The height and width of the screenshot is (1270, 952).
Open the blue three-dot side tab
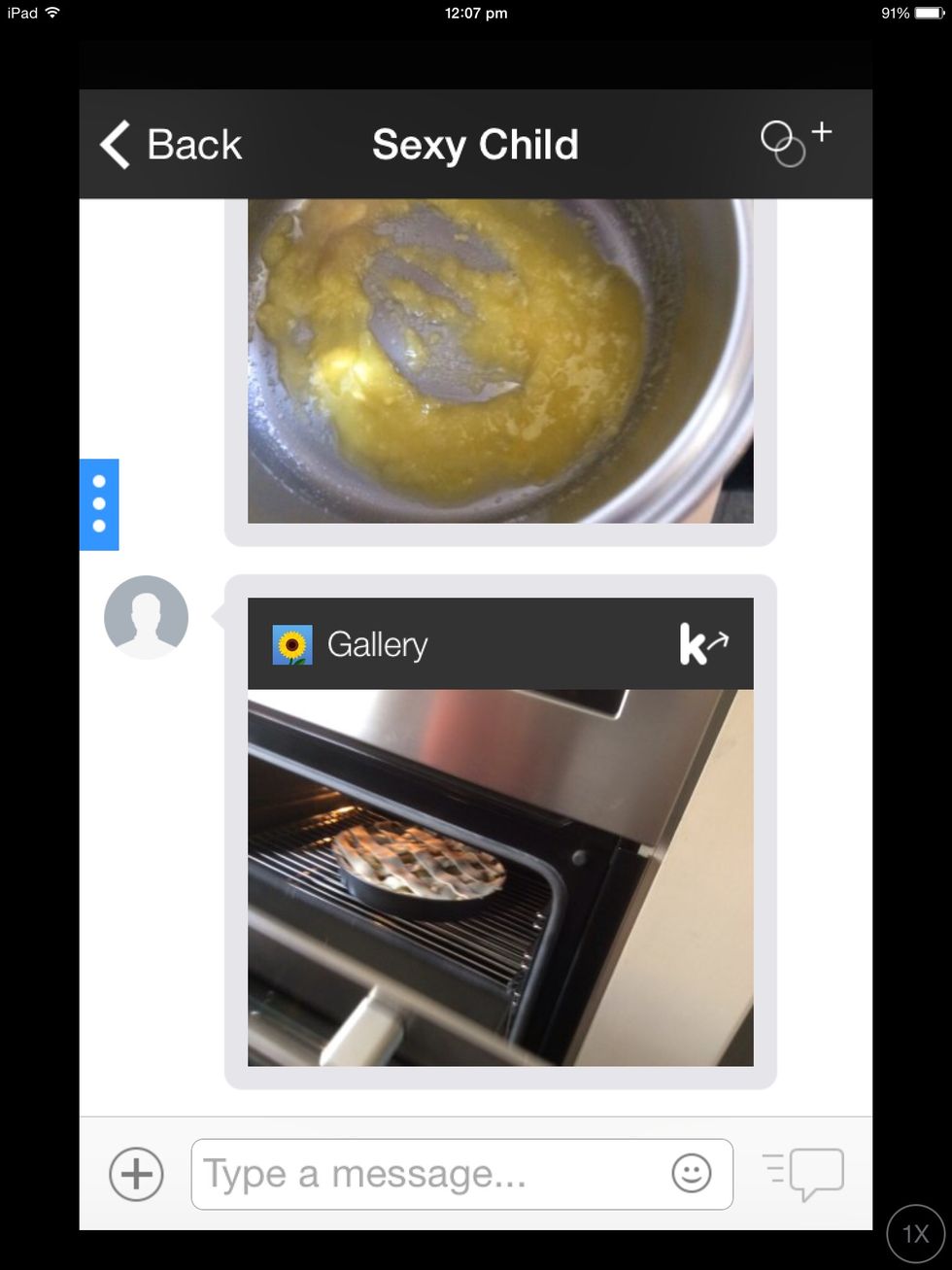coord(99,504)
